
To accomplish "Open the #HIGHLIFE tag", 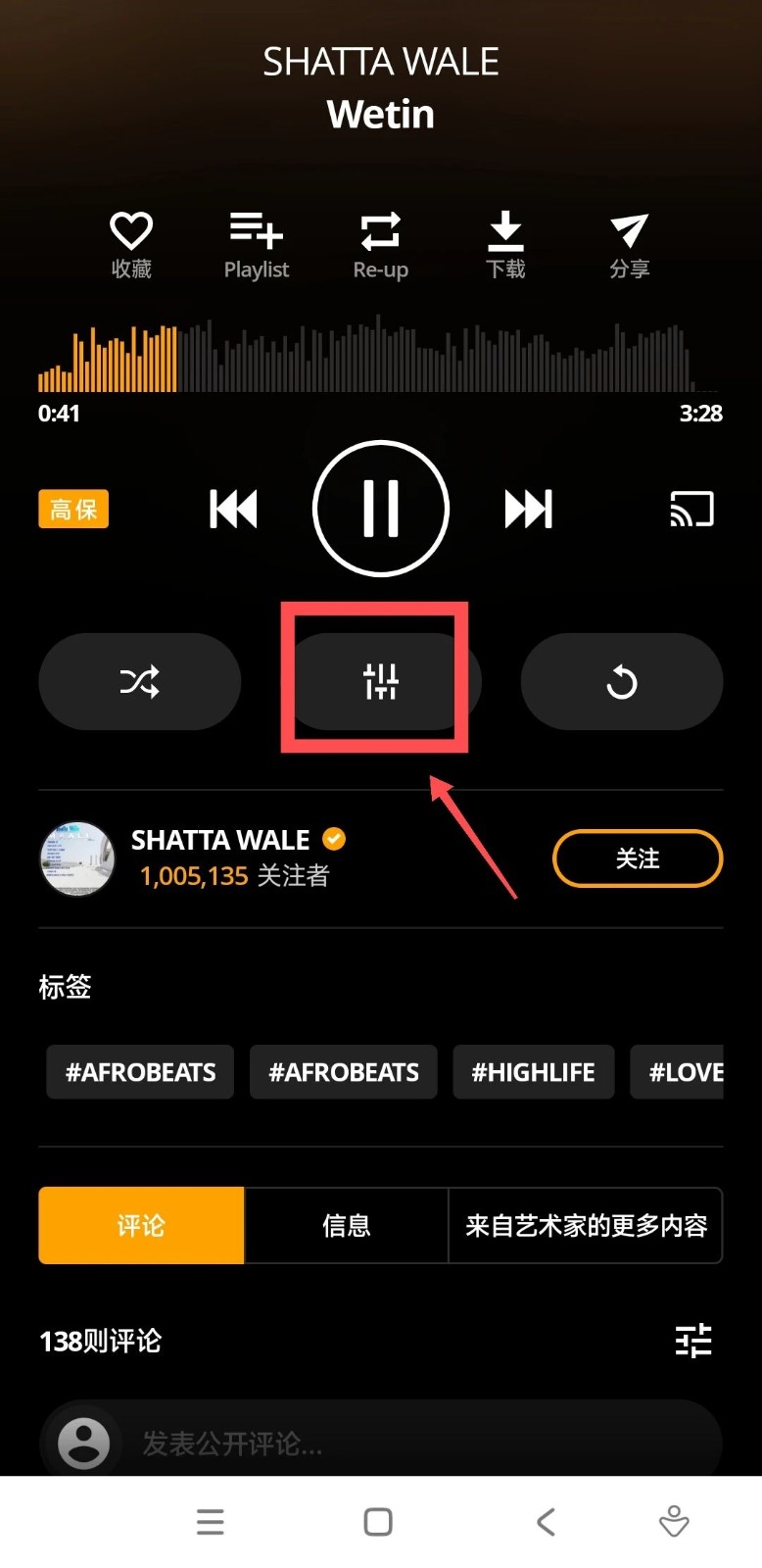I will 533,1072.
